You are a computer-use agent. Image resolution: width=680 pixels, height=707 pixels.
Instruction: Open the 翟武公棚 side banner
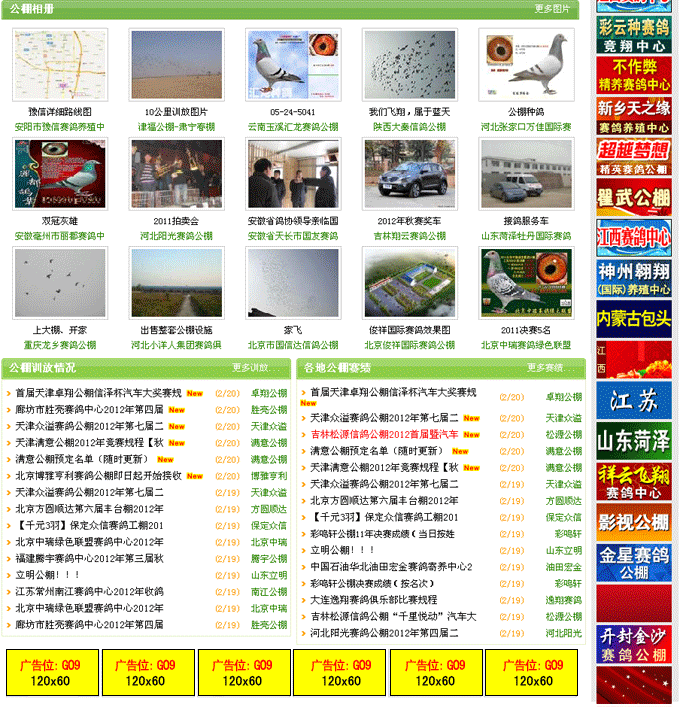634,195
